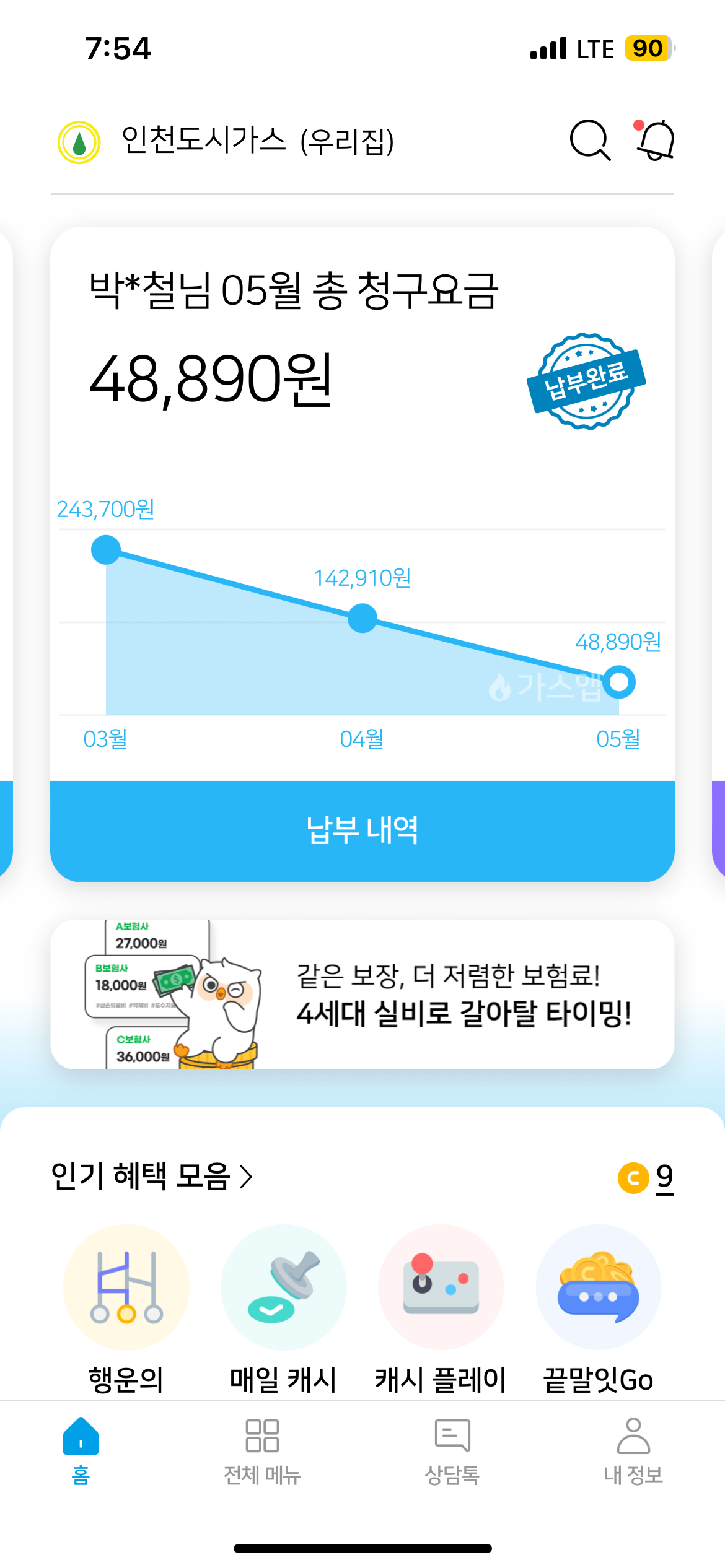Viewport: 725px width, 1568px height.
Task: Open 납부 내역 payment history
Action: click(x=362, y=830)
